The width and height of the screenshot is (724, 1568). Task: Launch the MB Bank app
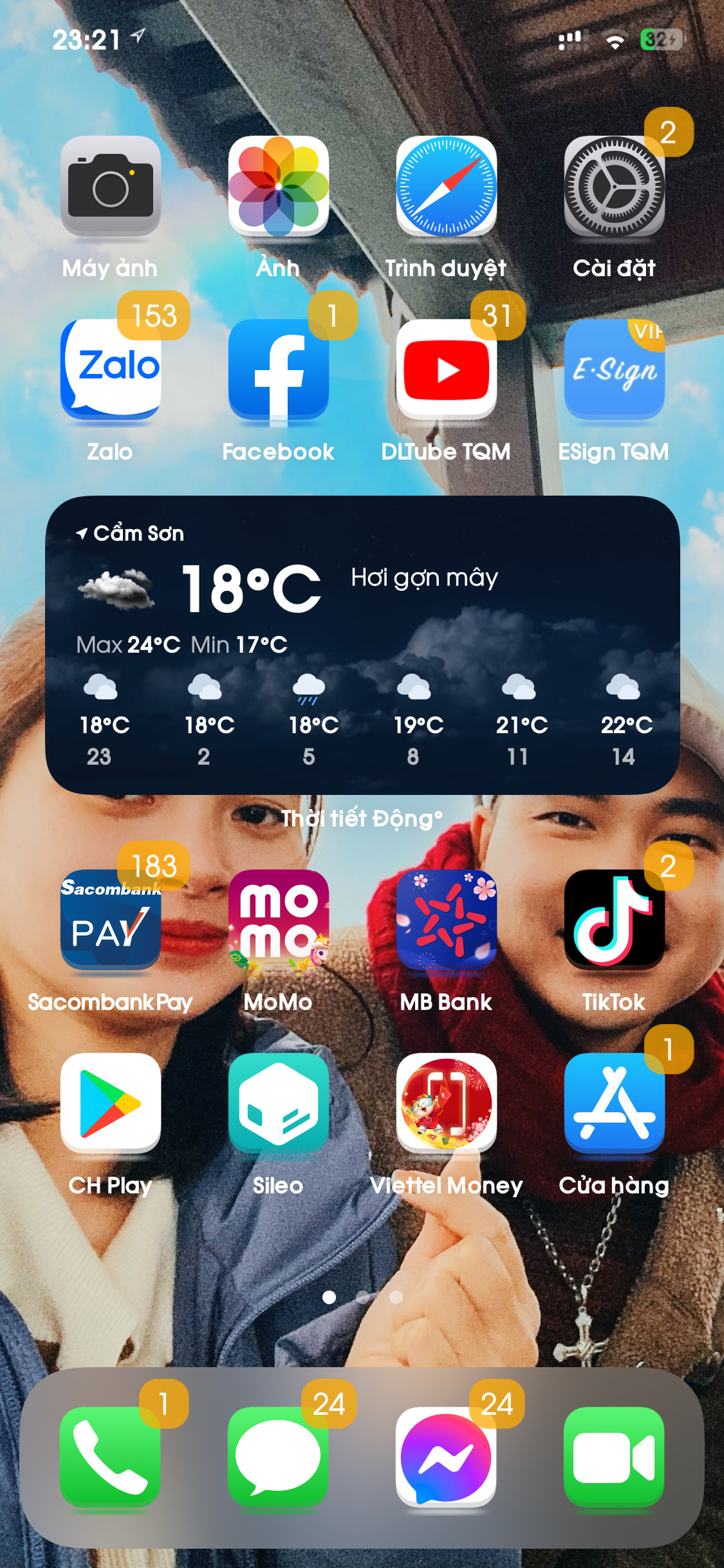447,920
